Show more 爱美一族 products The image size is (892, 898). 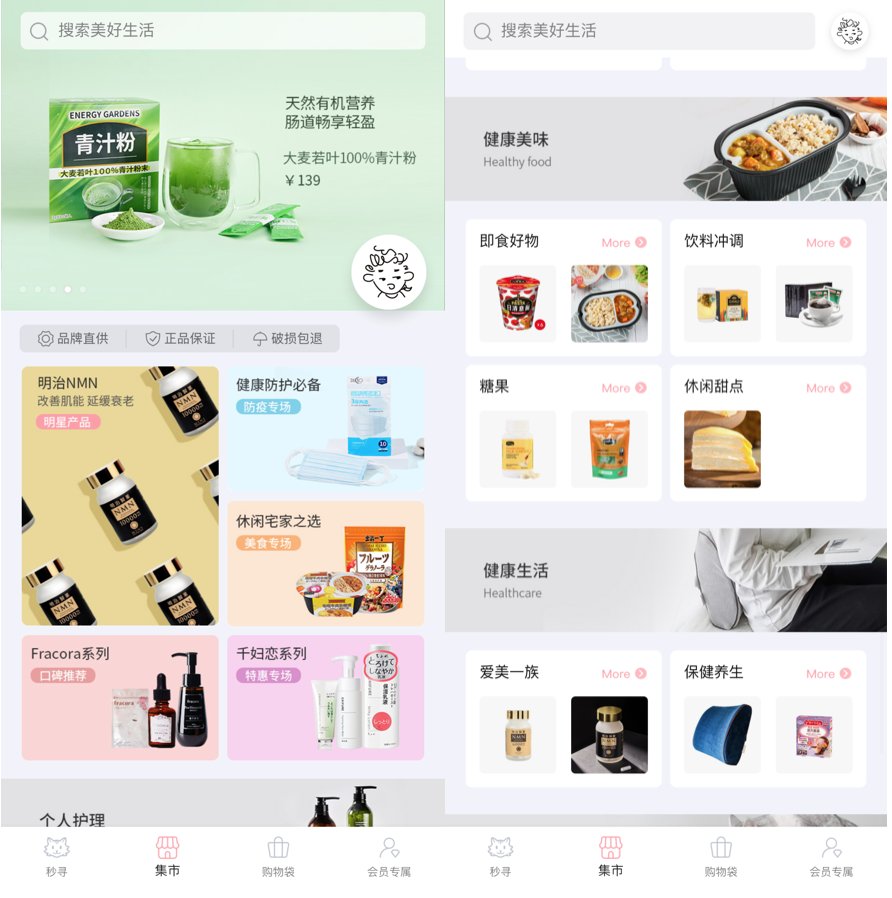pyautogui.click(x=624, y=674)
